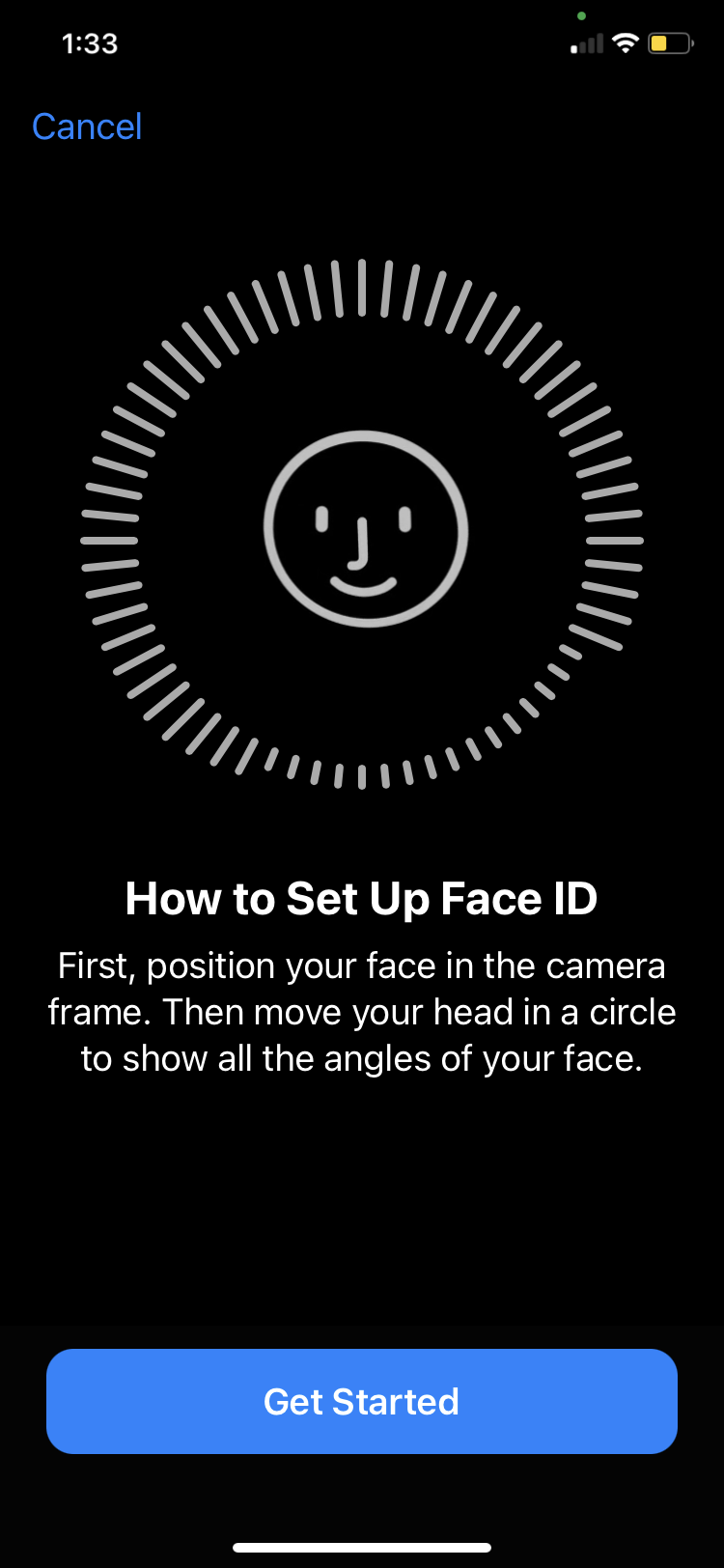Cancel the Face ID setup
Image resolution: width=724 pixels, height=1568 pixels.
(x=87, y=126)
